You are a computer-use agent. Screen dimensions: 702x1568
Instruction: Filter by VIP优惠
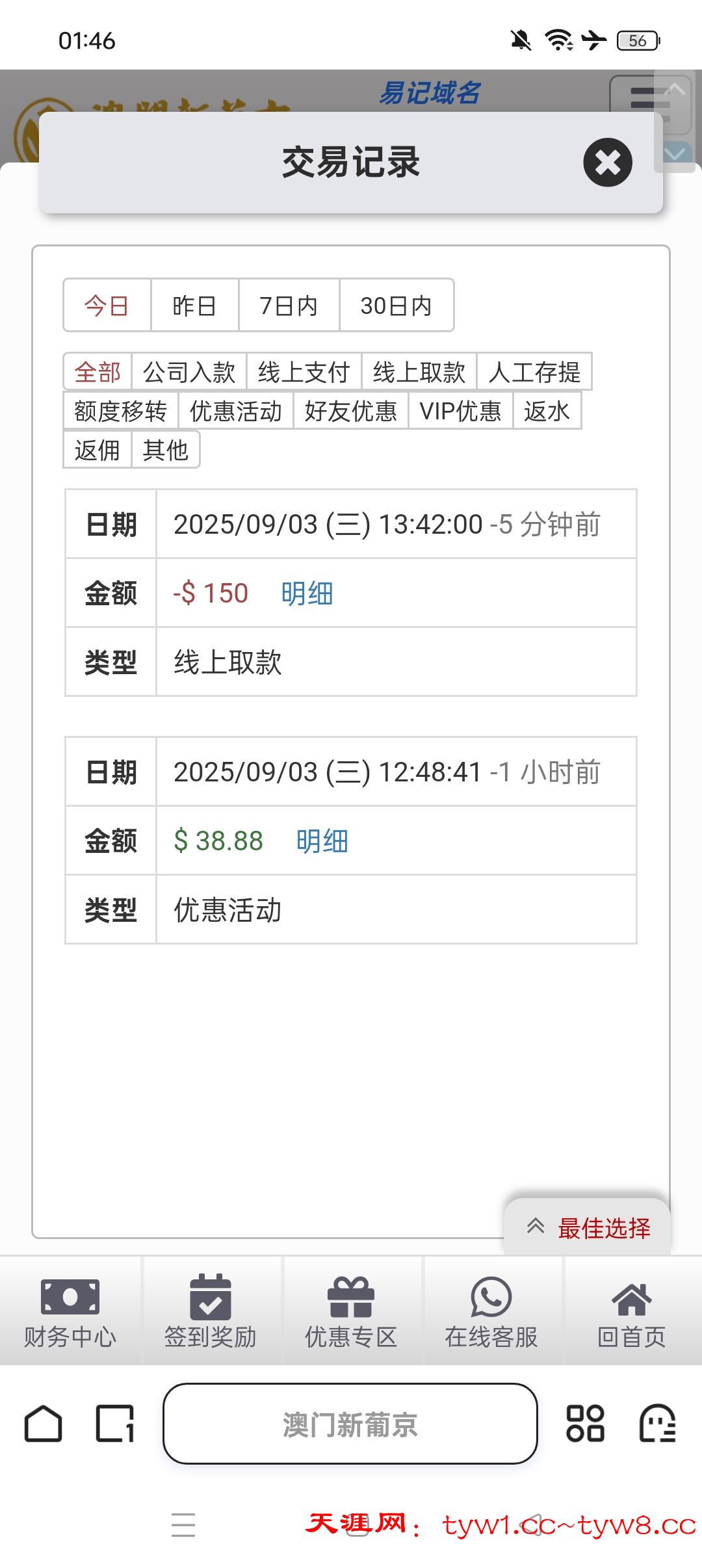[460, 411]
